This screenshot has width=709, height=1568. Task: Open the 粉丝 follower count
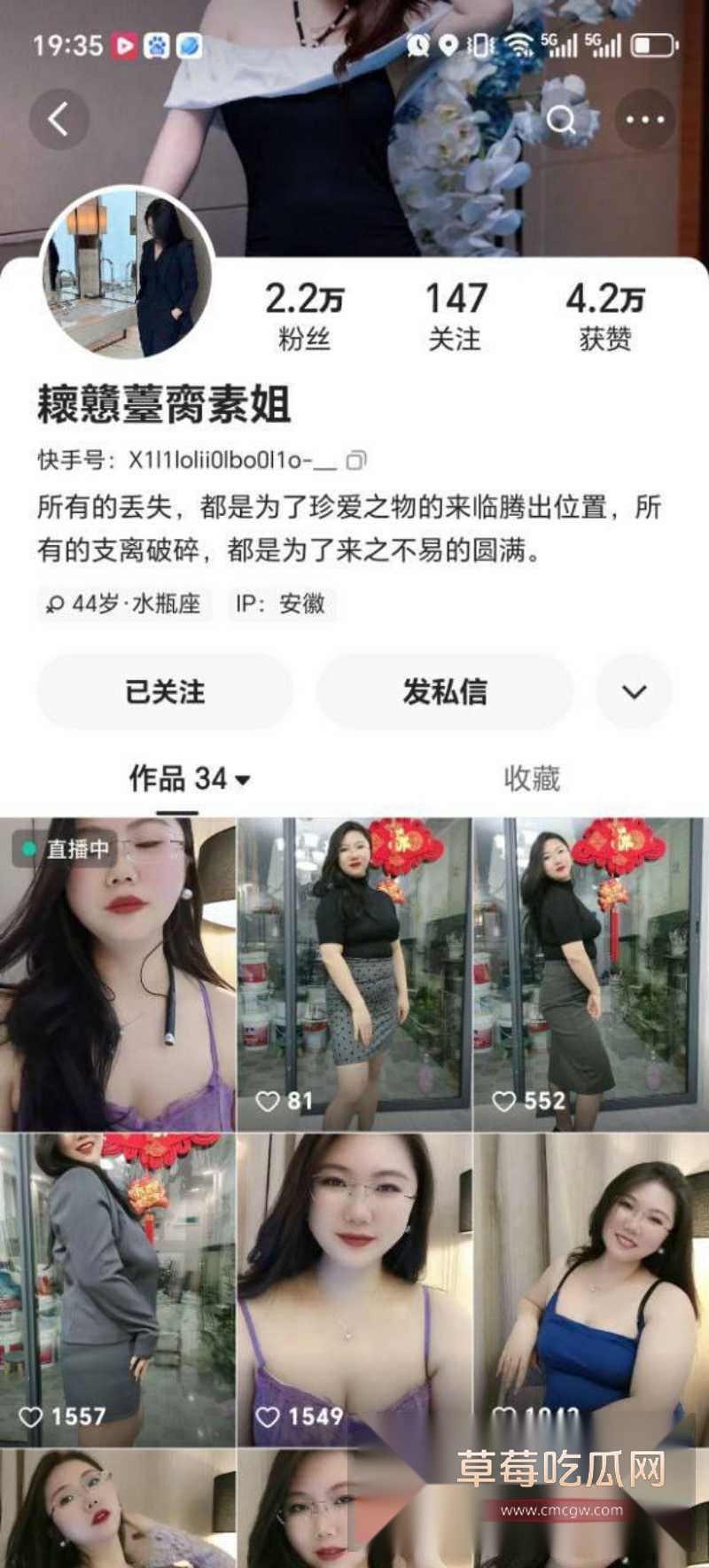pyautogui.click(x=301, y=313)
